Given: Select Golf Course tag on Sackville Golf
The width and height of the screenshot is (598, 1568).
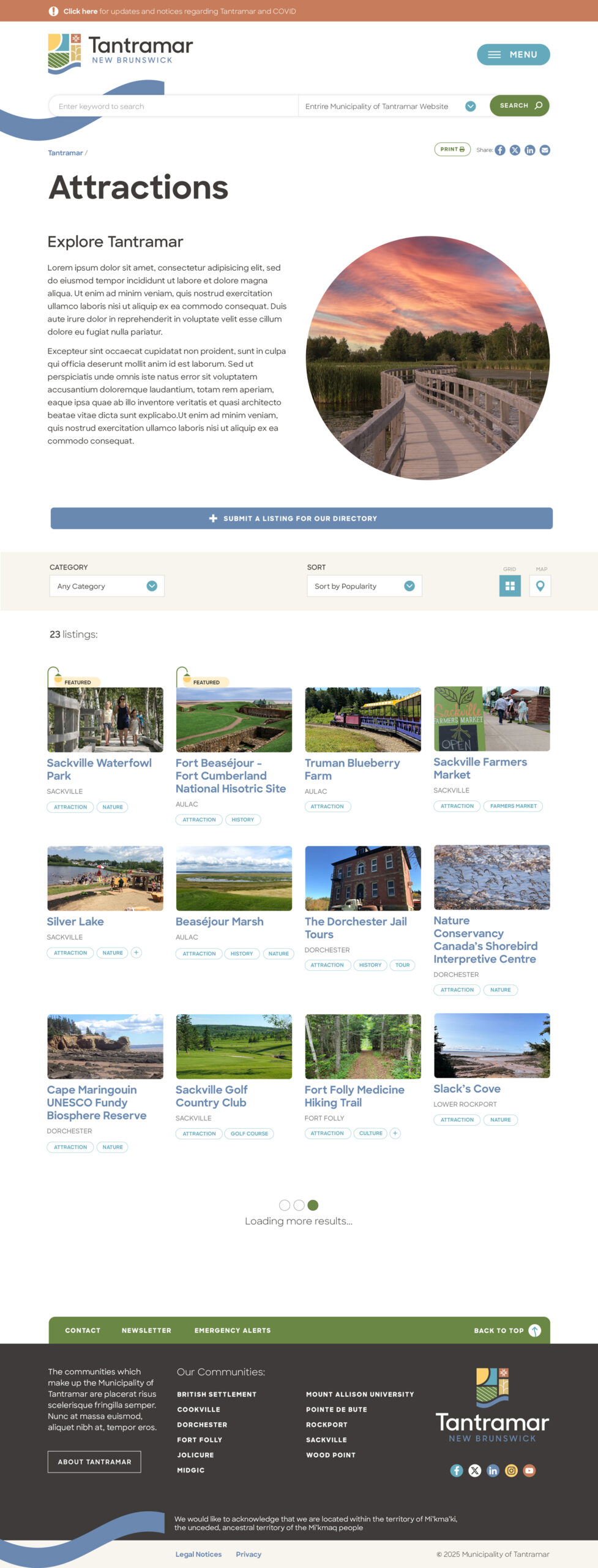Looking at the screenshot, I should tap(249, 1134).
